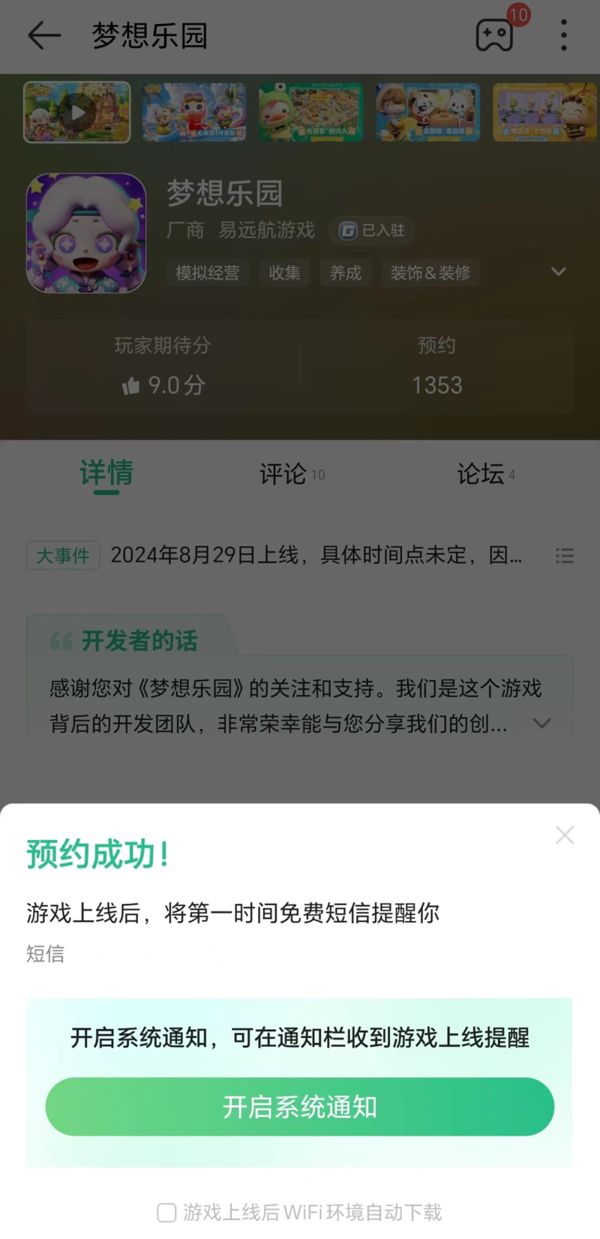Tap the 收集 tag
600x1239 pixels.
tap(285, 272)
